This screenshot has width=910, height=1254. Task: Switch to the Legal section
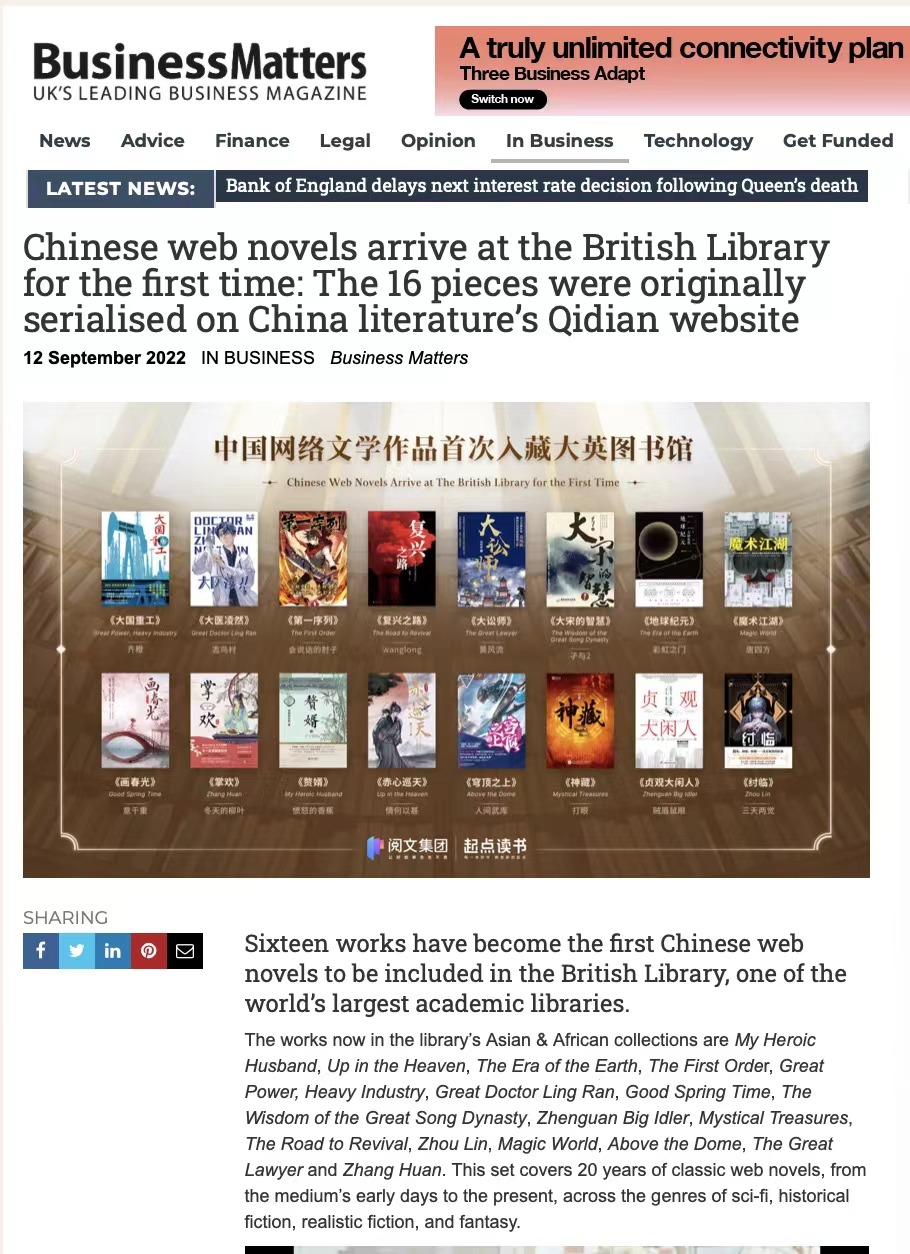(x=345, y=141)
